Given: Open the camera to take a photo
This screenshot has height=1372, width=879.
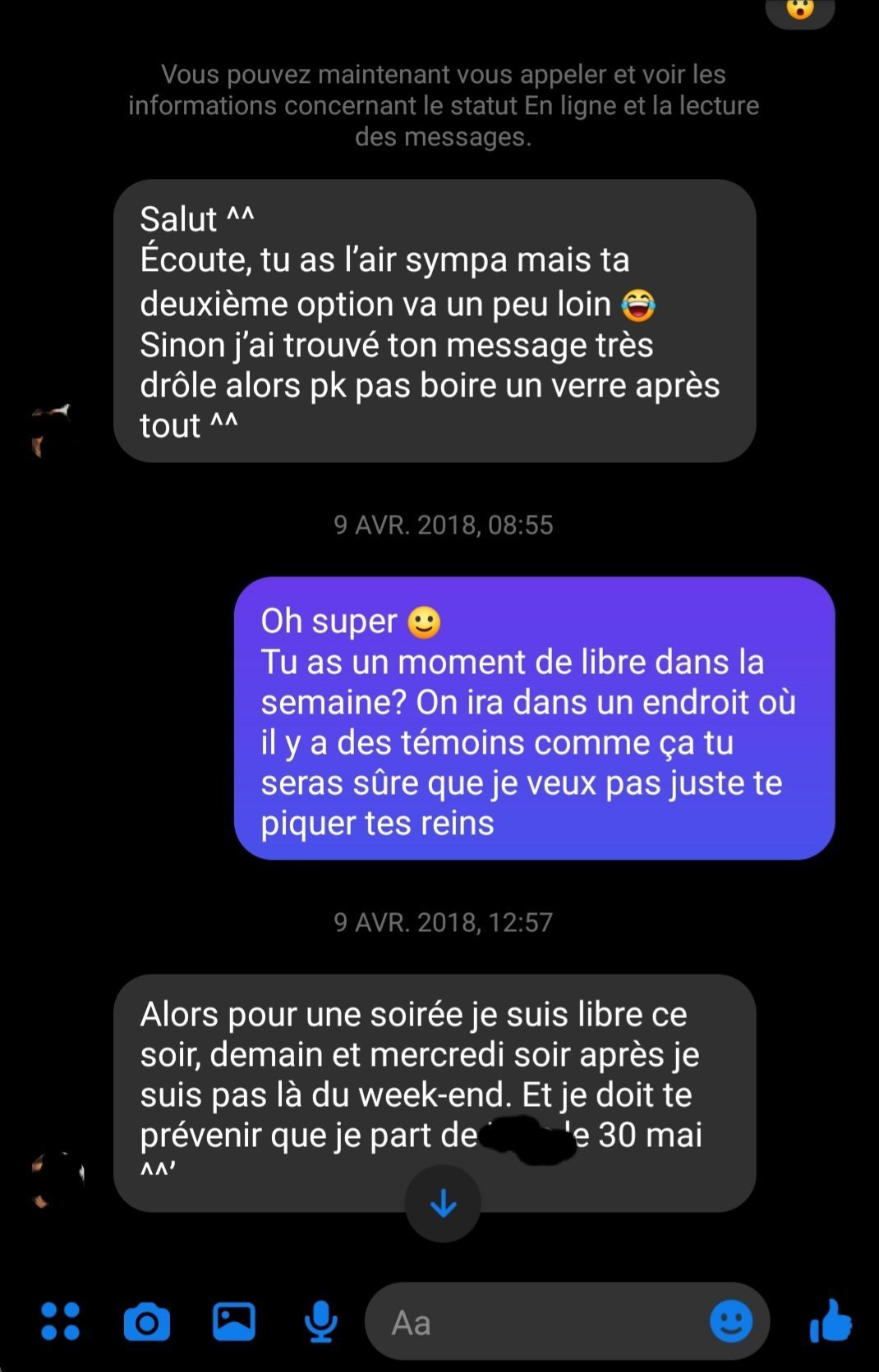Looking at the screenshot, I should click(147, 1322).
